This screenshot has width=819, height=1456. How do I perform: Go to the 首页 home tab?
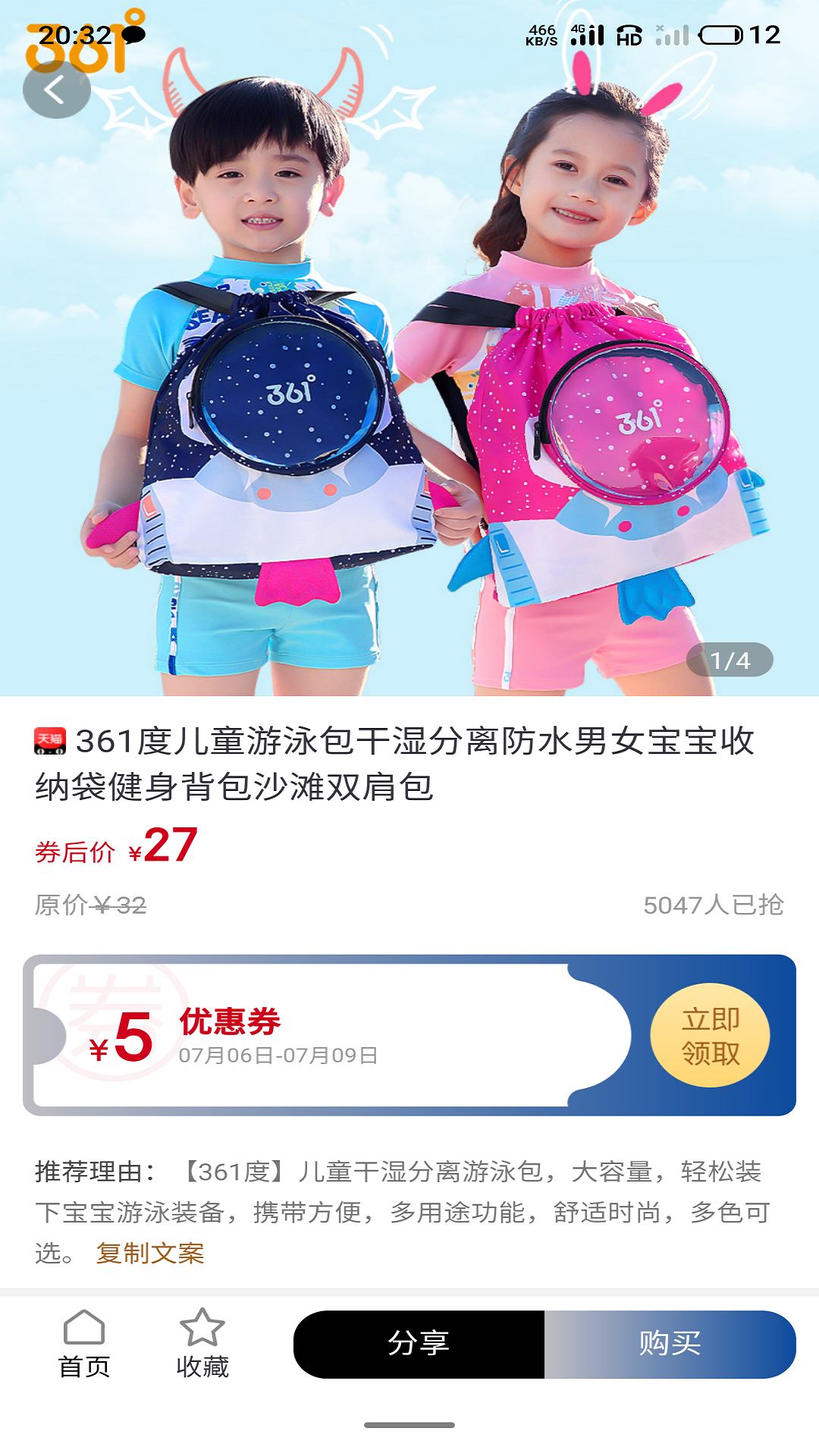click(84, 1344)
